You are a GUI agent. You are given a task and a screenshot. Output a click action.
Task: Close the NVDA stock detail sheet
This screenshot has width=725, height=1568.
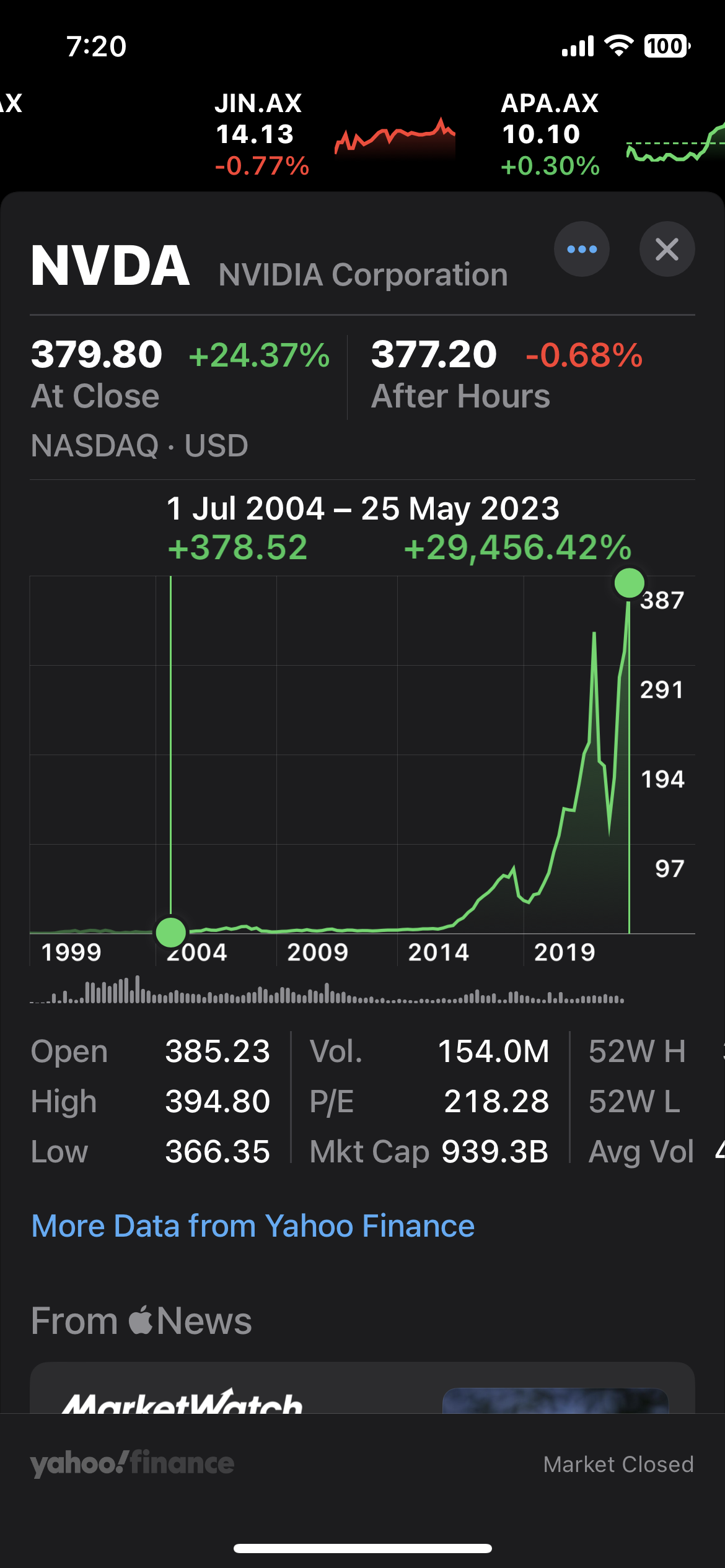(667, 249)
